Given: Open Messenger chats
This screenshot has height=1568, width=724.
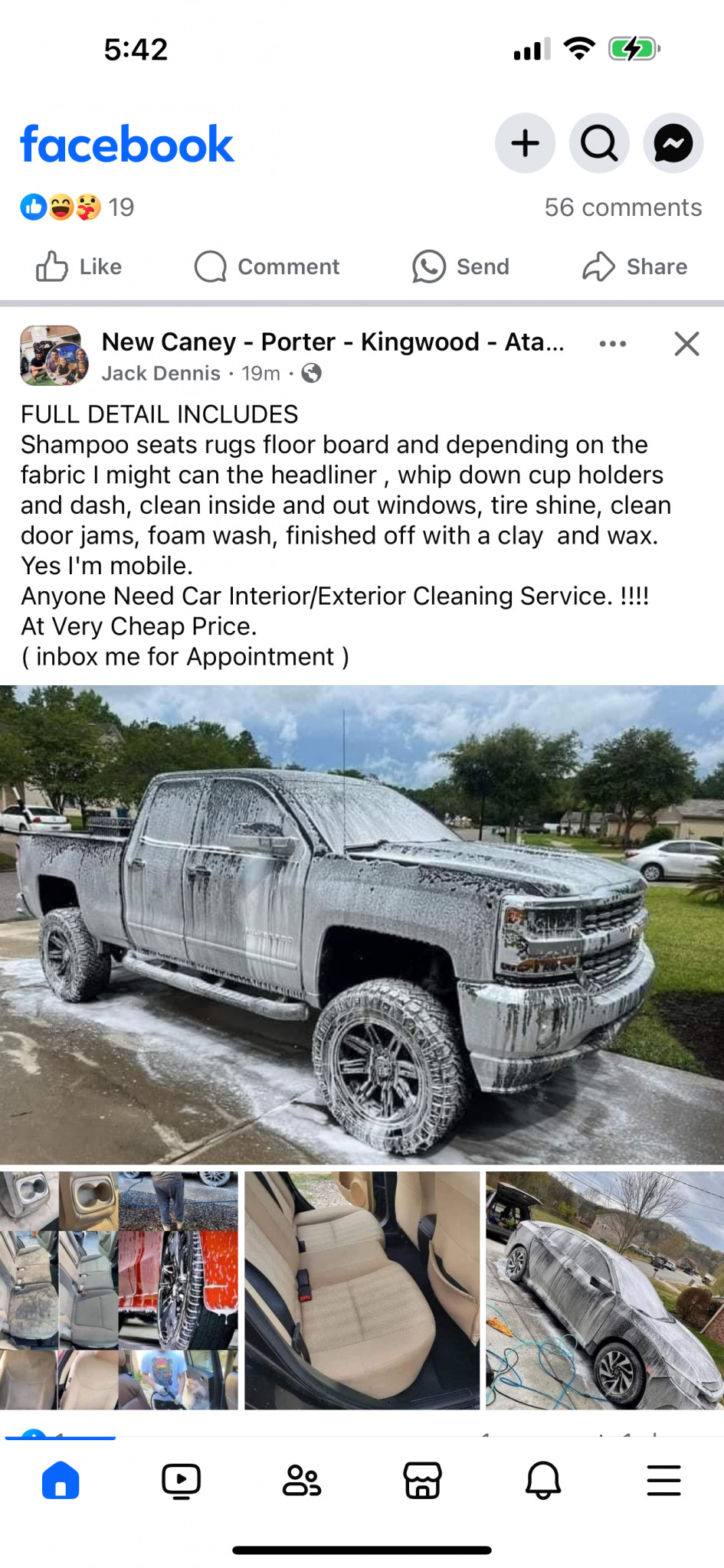Looking at the screenshot, I should tap(673, 143).
